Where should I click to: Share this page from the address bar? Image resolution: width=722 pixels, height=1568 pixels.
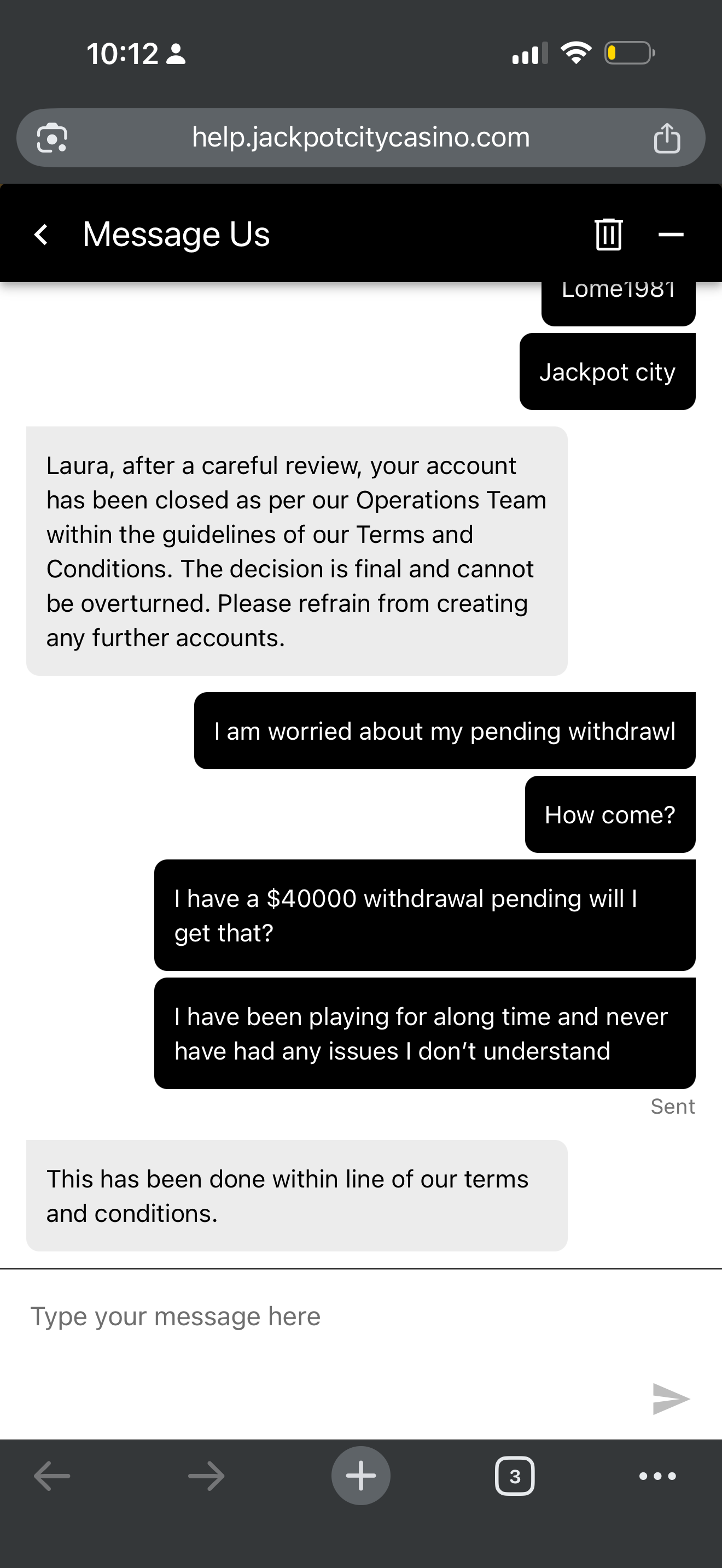click(667, 138)
